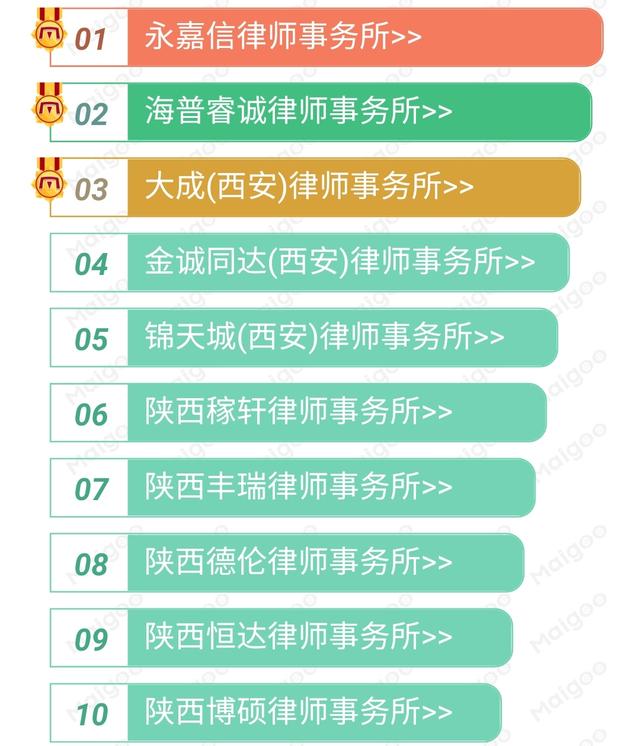Open 永嘉信律师事务所 ranked 01
This screenshot has height=746, width=640.
pyautogui.click(x=326, y=37)
